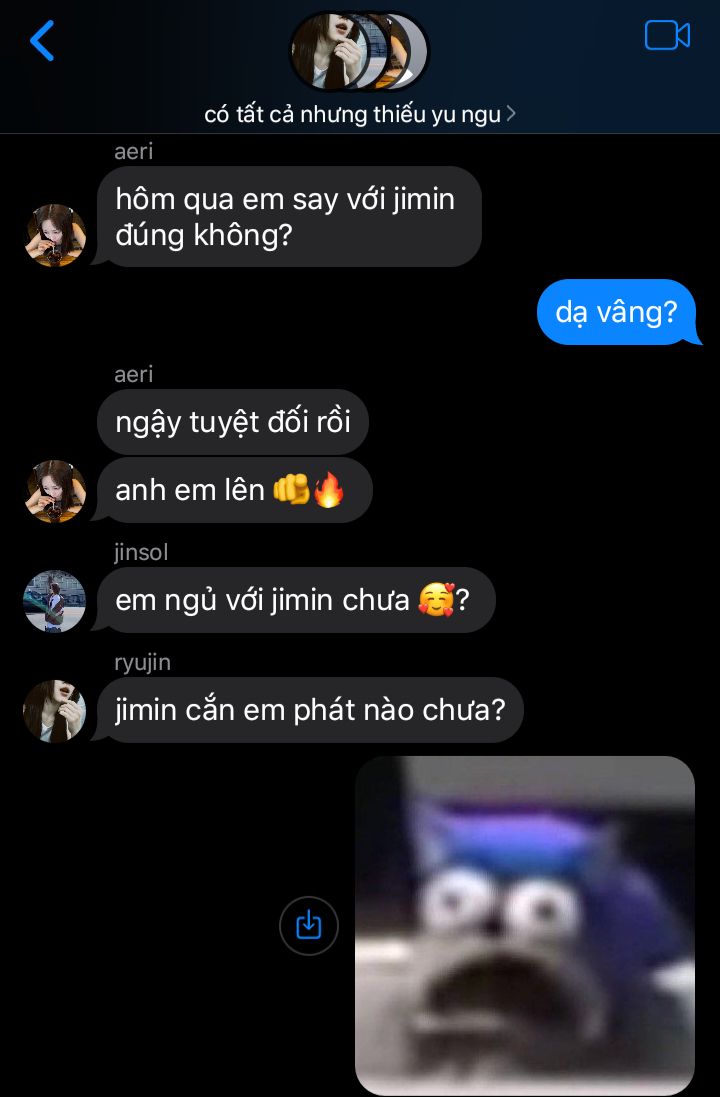
Task: Tap jinsol's avatar beside her message
Action: point(55,601)
